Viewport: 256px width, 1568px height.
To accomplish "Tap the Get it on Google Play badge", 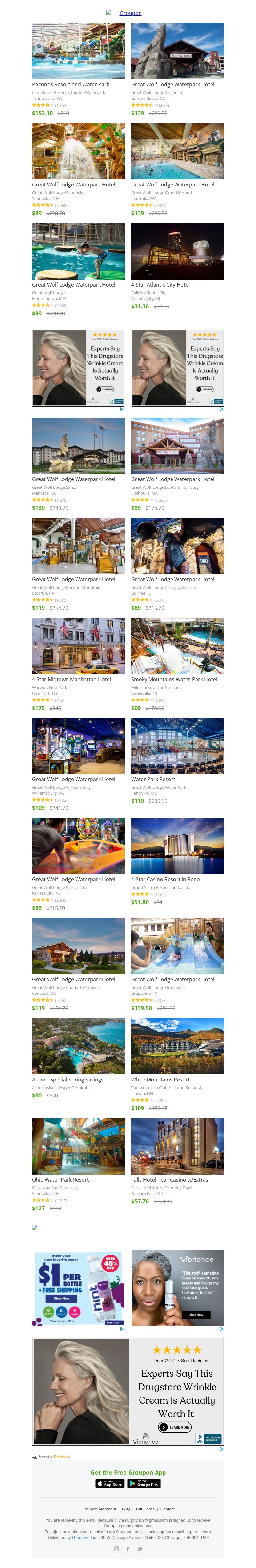I will click(144, 1484).
